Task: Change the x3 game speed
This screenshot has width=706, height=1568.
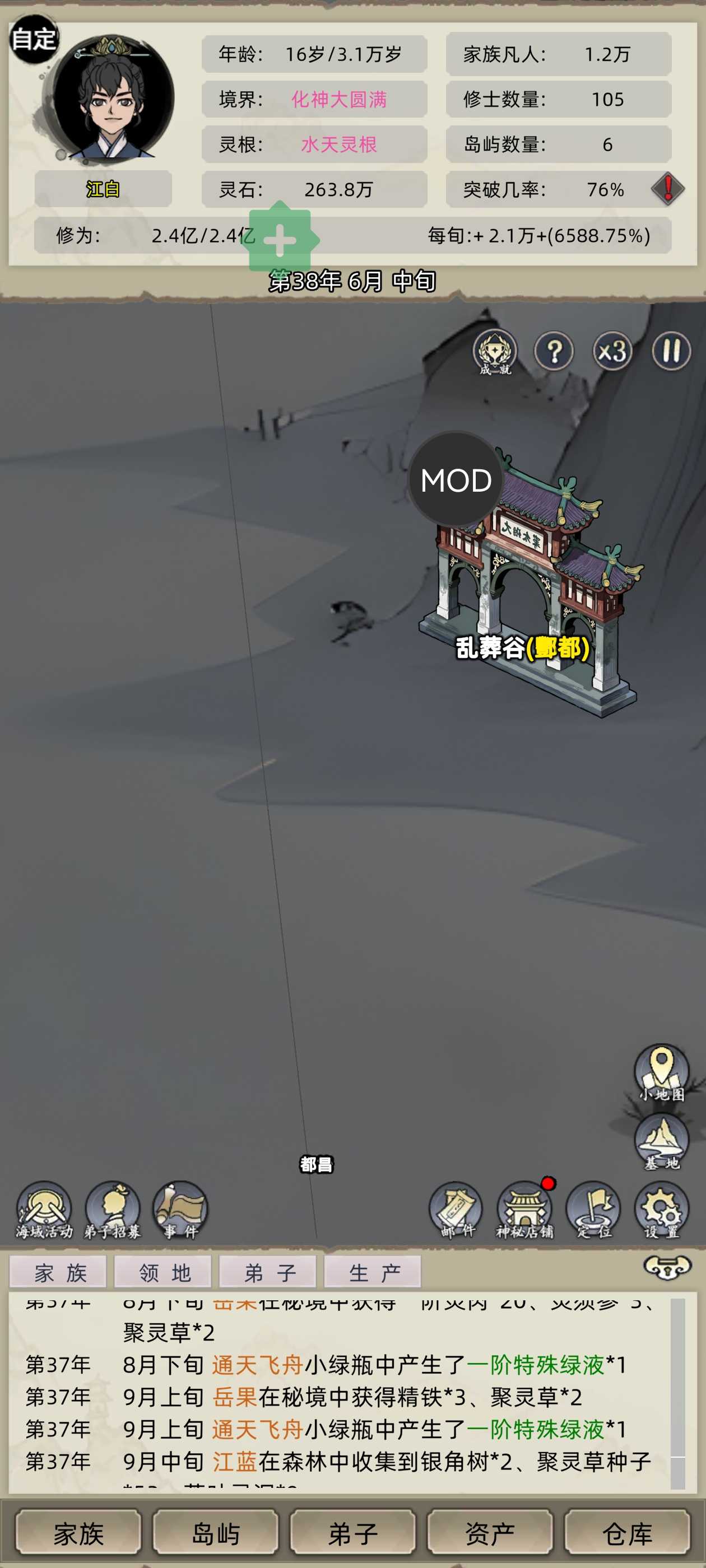Action: [x=612, y=351]
